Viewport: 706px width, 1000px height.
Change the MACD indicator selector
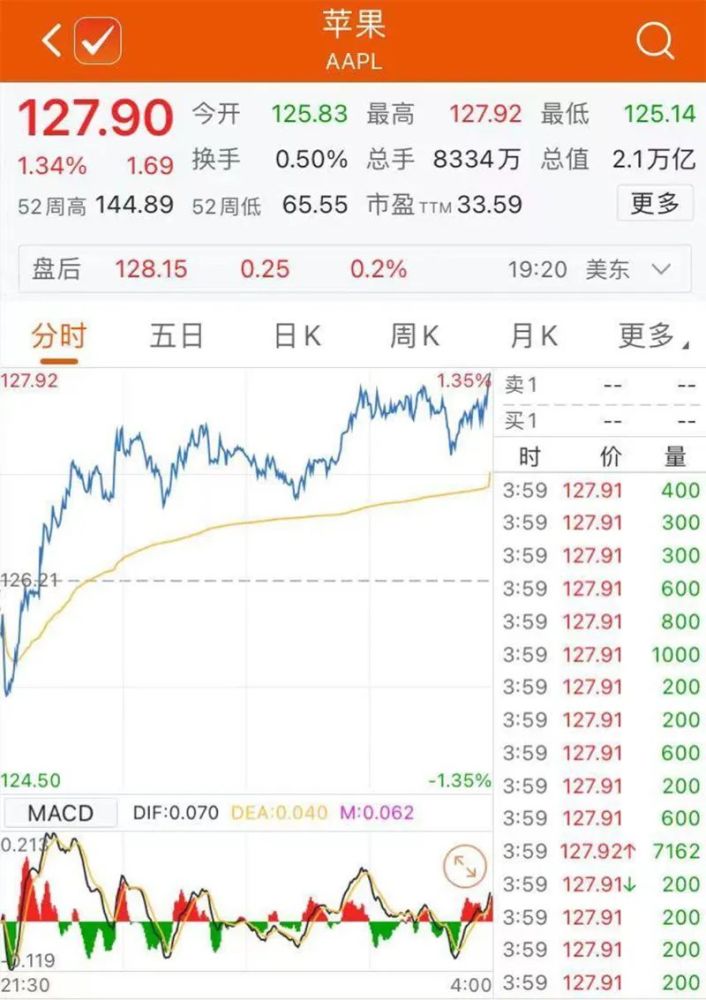[x=59, y=813]
